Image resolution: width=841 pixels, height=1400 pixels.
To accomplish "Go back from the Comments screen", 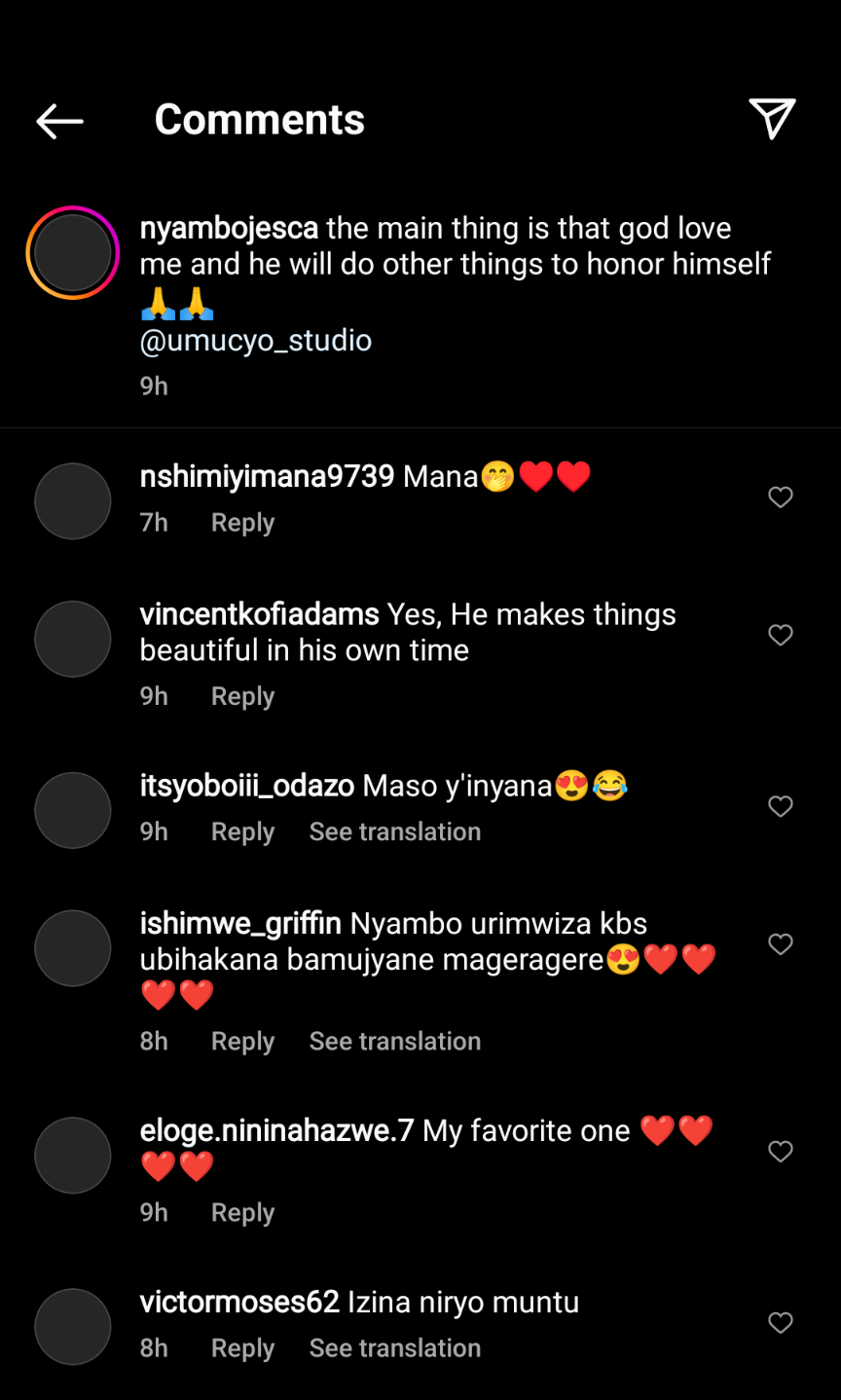I will 59,121.
